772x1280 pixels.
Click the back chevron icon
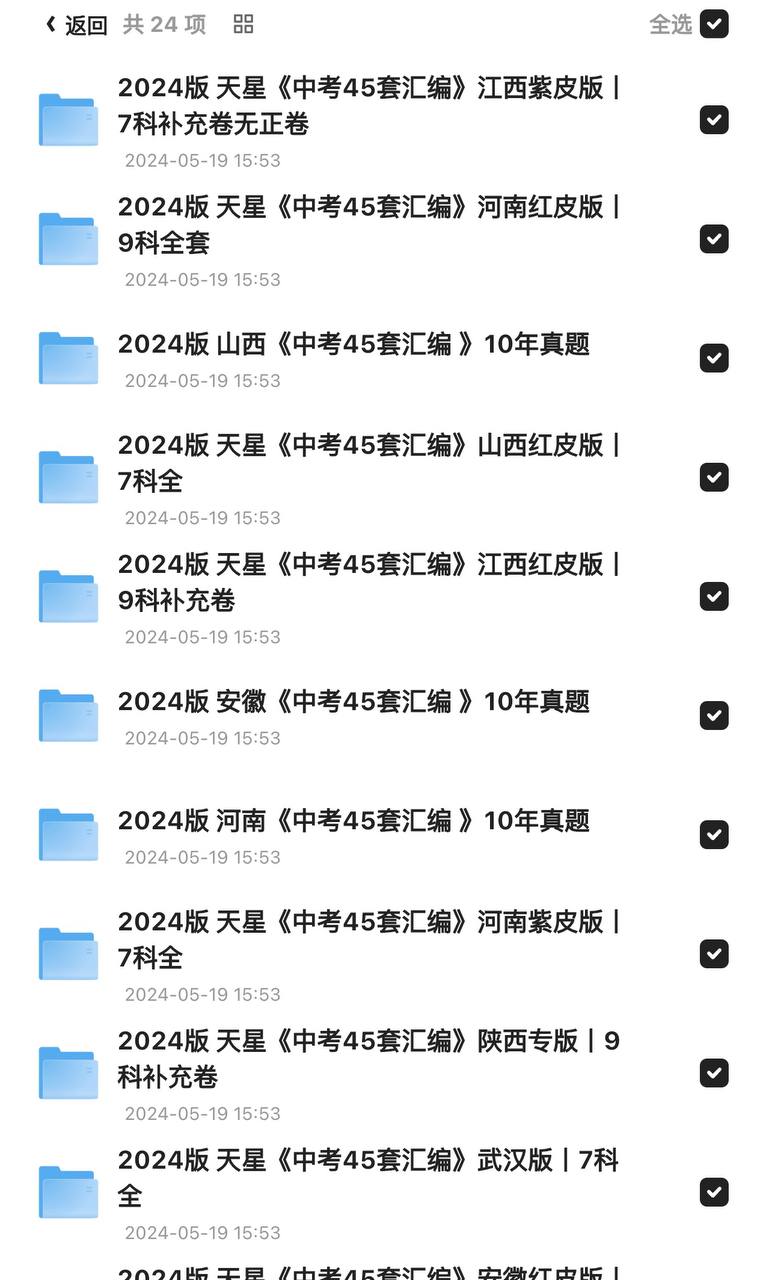[x=49, y=23]
